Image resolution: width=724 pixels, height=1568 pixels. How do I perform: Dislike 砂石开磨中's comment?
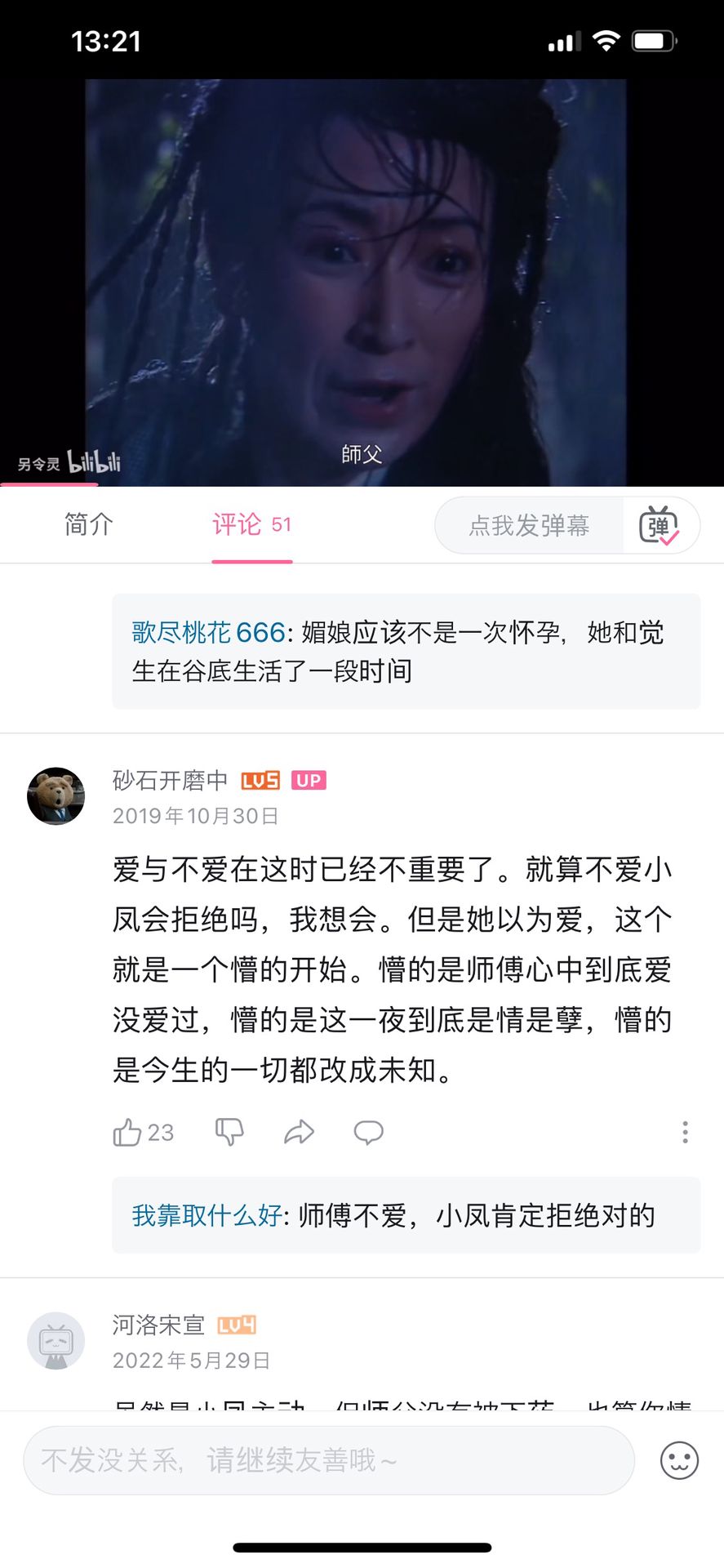pyautogui.click(x=229, y=1132)
